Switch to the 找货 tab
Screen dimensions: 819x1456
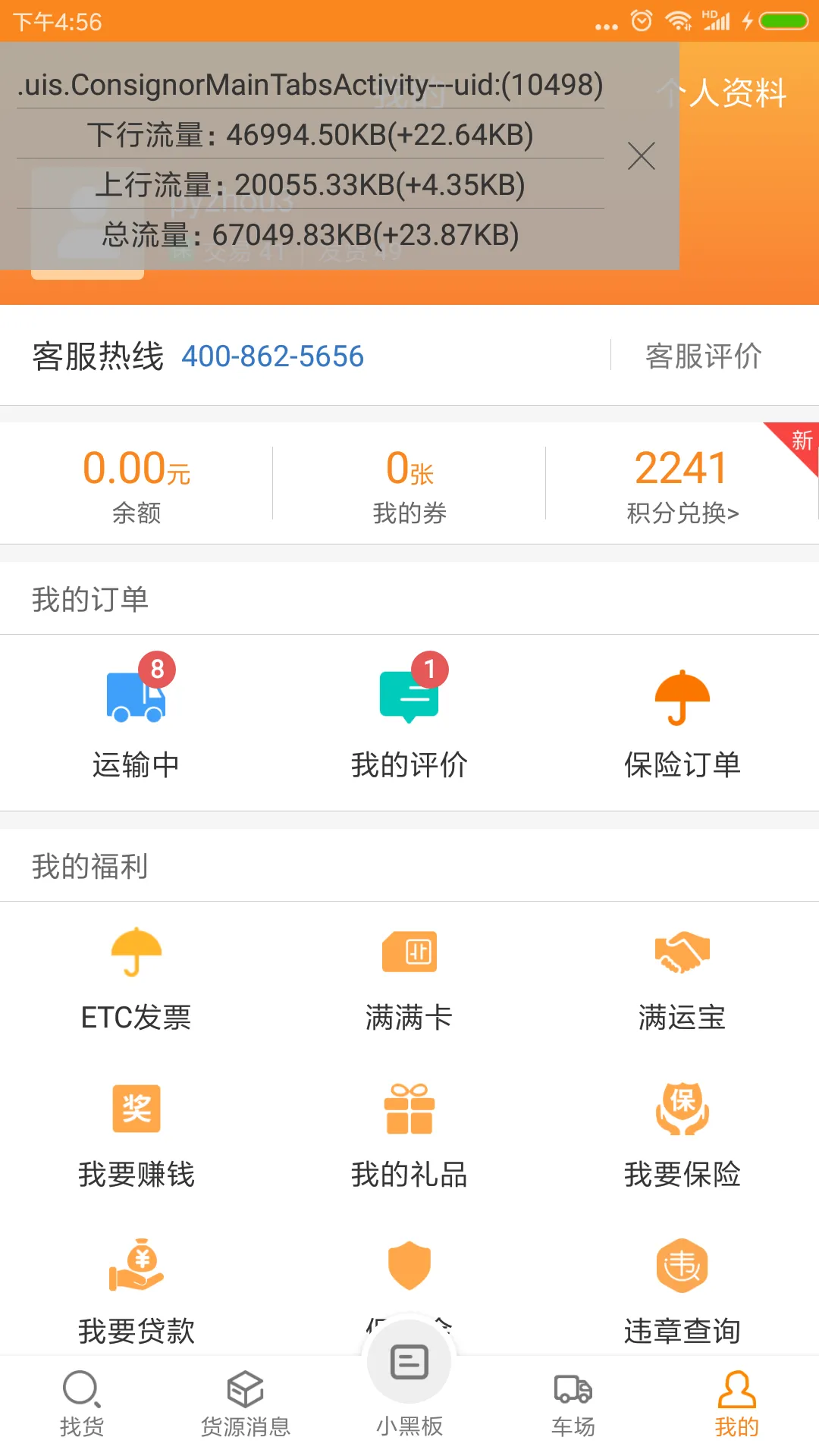(x=82, y=1404)
